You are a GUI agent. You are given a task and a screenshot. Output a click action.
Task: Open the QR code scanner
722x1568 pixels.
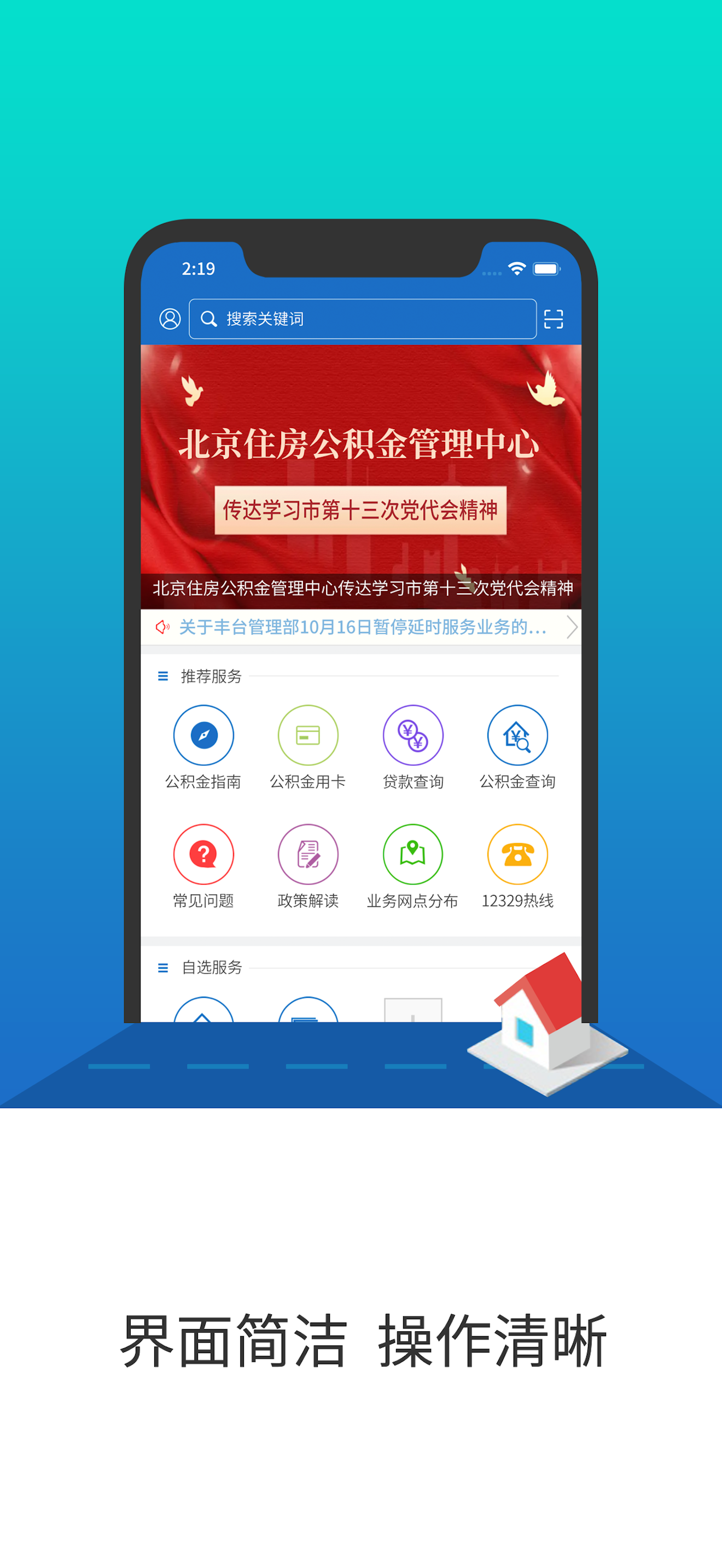coord(555,318)
